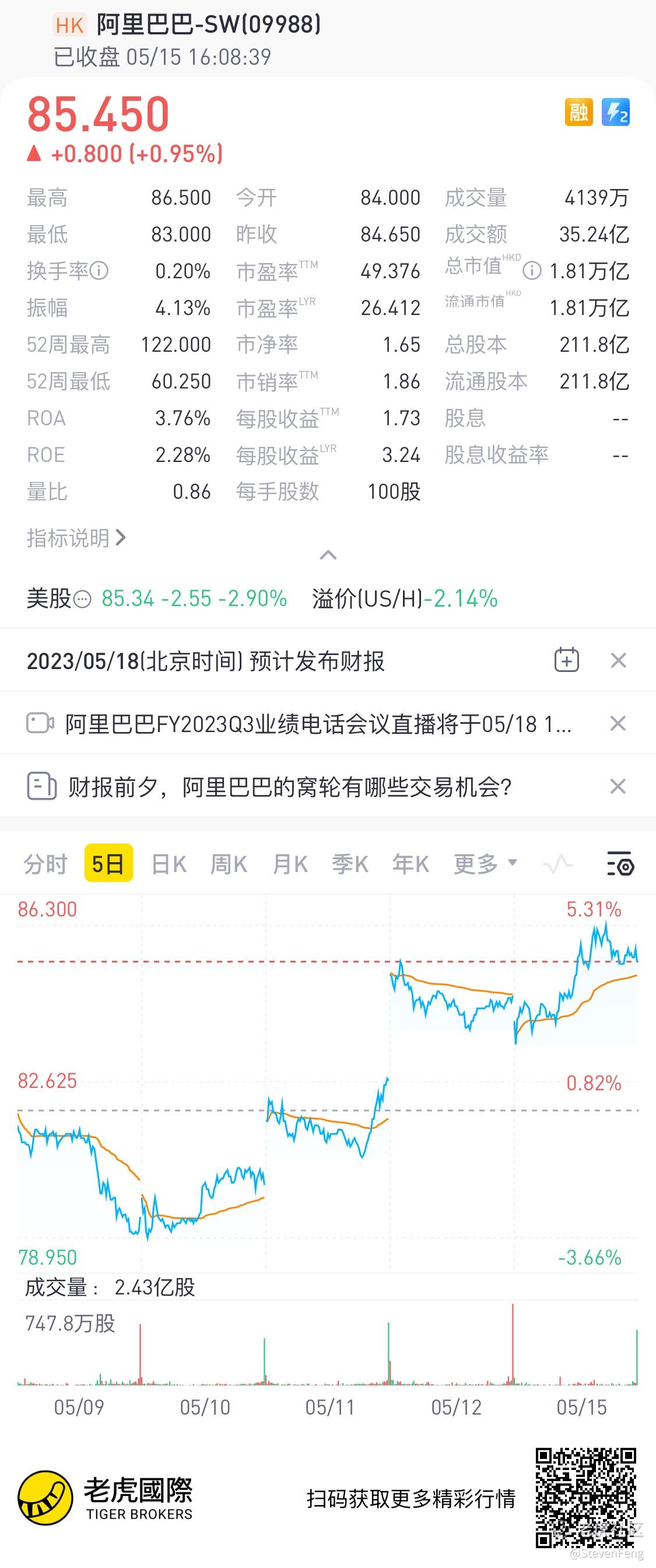Close the 业绩电话会议直播 banner
Screen dimensions: 656x1568
point(618,724)
